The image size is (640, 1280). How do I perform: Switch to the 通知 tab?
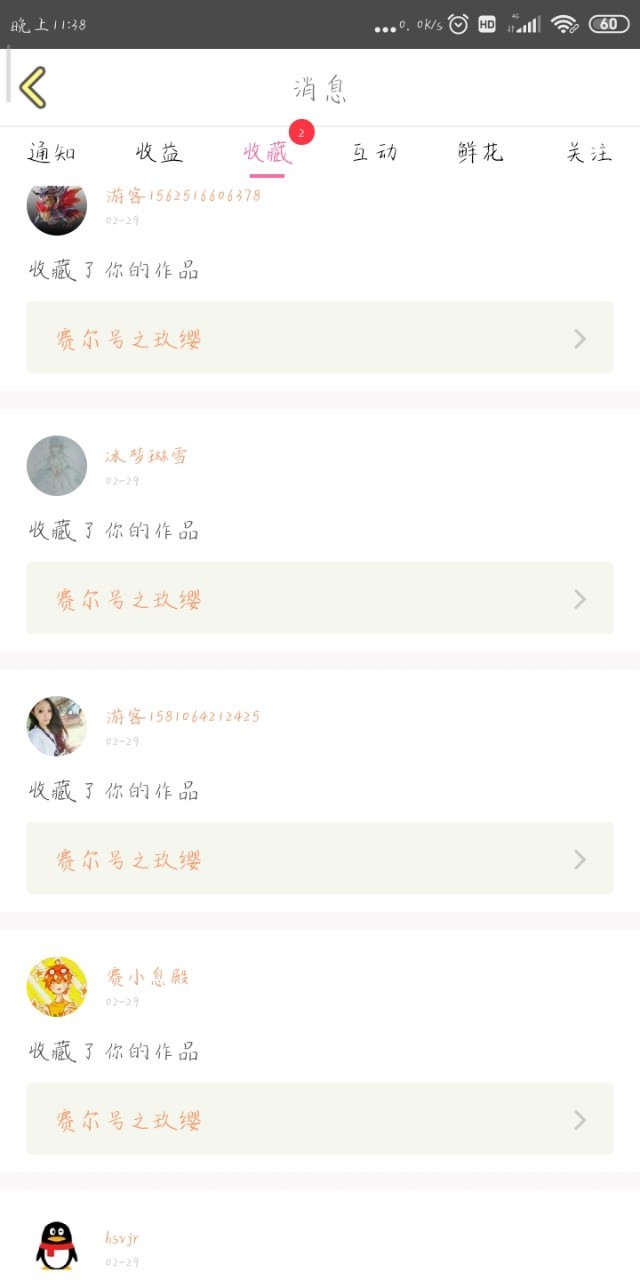click(52, 153)
